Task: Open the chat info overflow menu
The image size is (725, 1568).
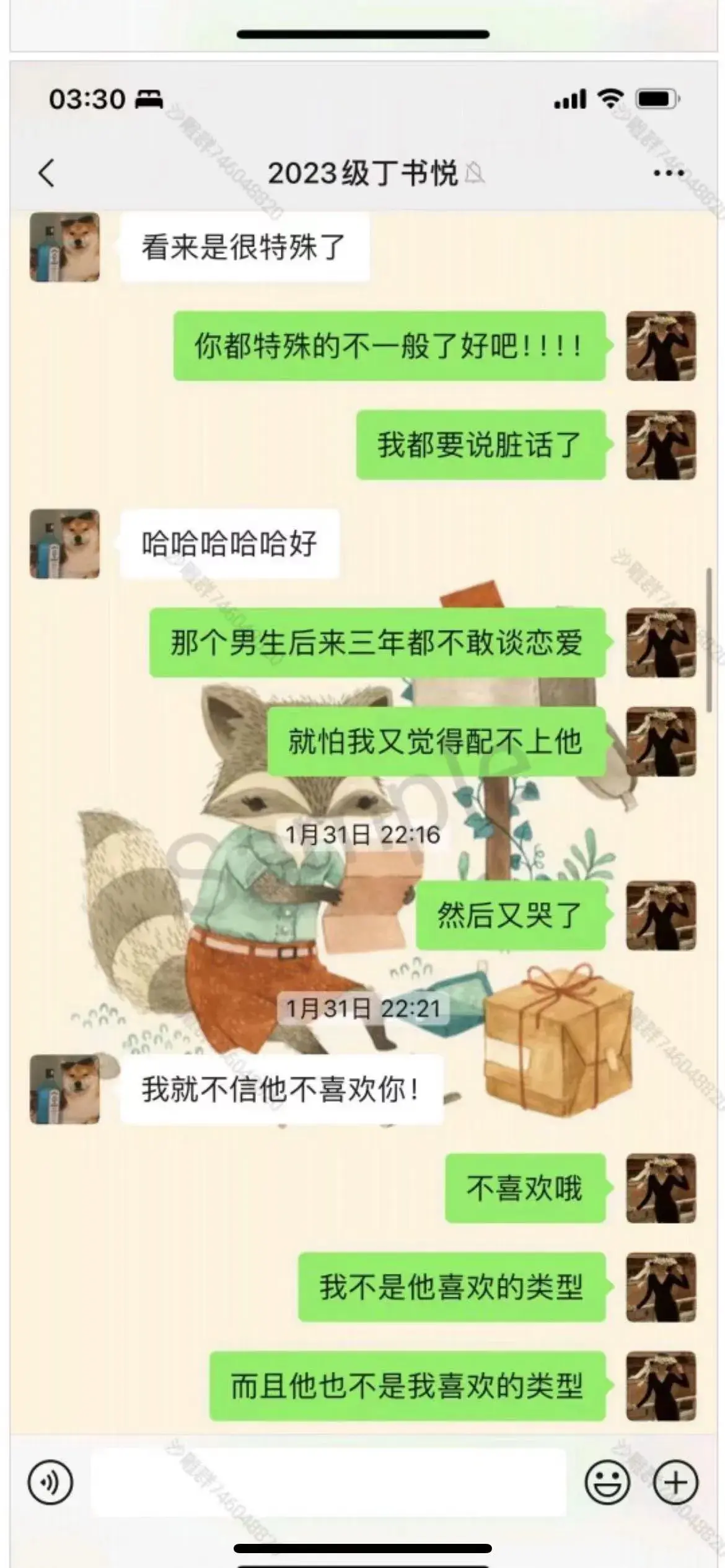Action: (x=669, y=173)
